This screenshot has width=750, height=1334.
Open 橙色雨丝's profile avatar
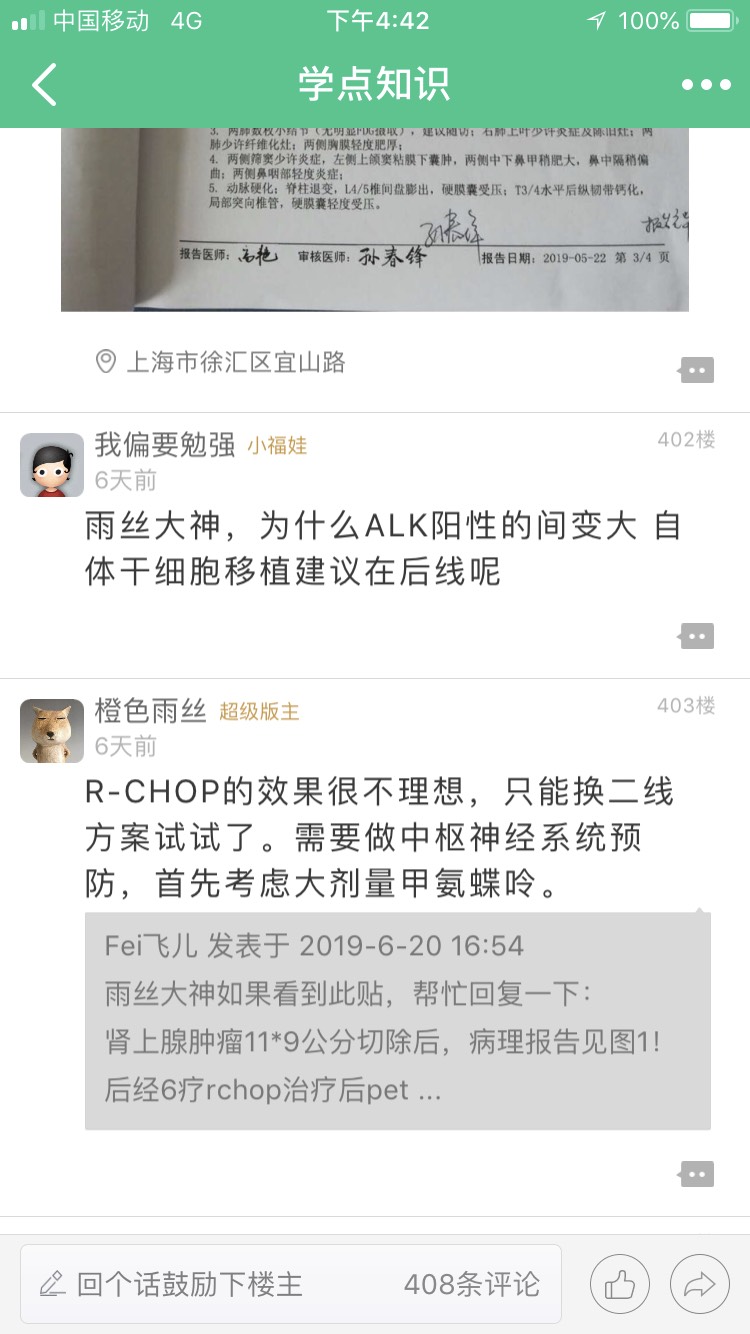click(x=52, y=731)
